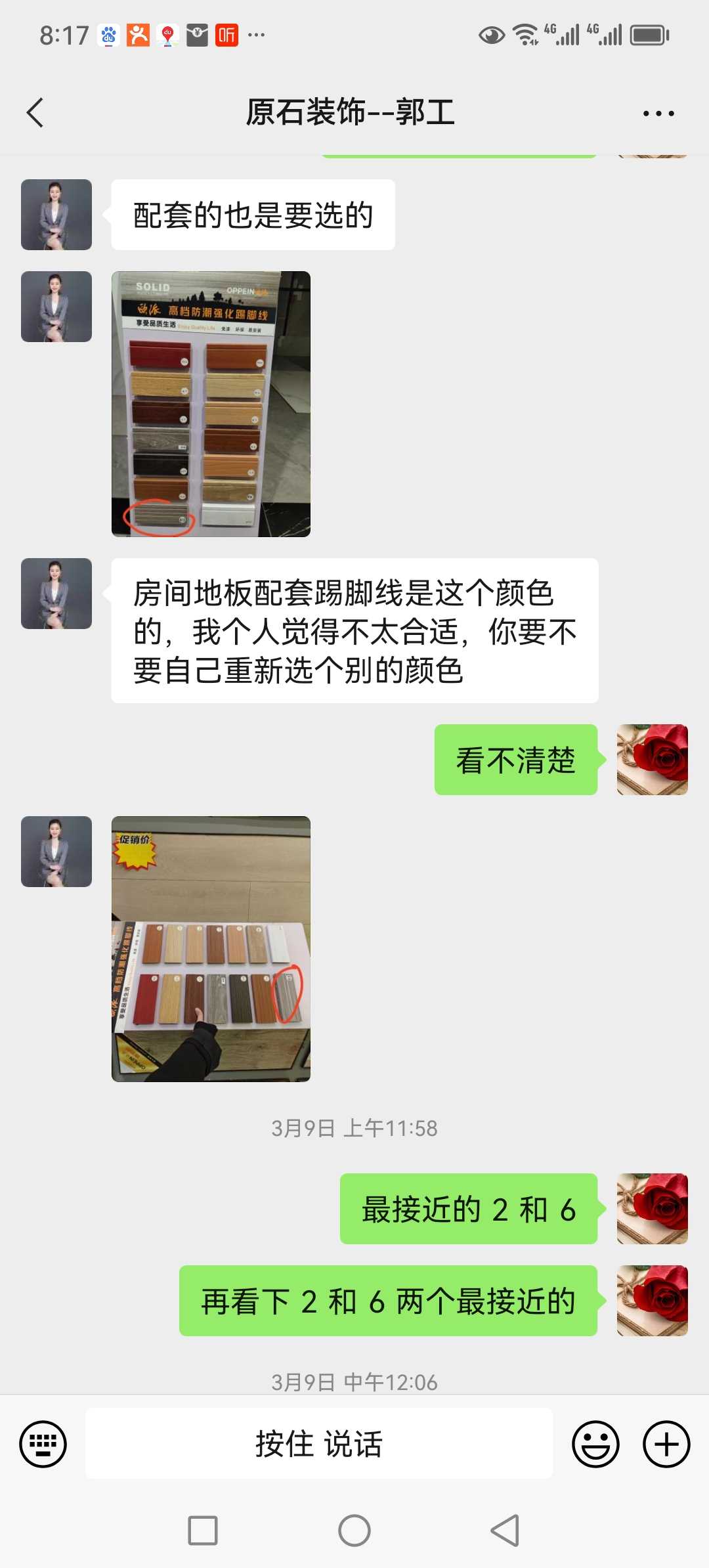Open my rose avatar beside 看不清楚

[652, 760]
